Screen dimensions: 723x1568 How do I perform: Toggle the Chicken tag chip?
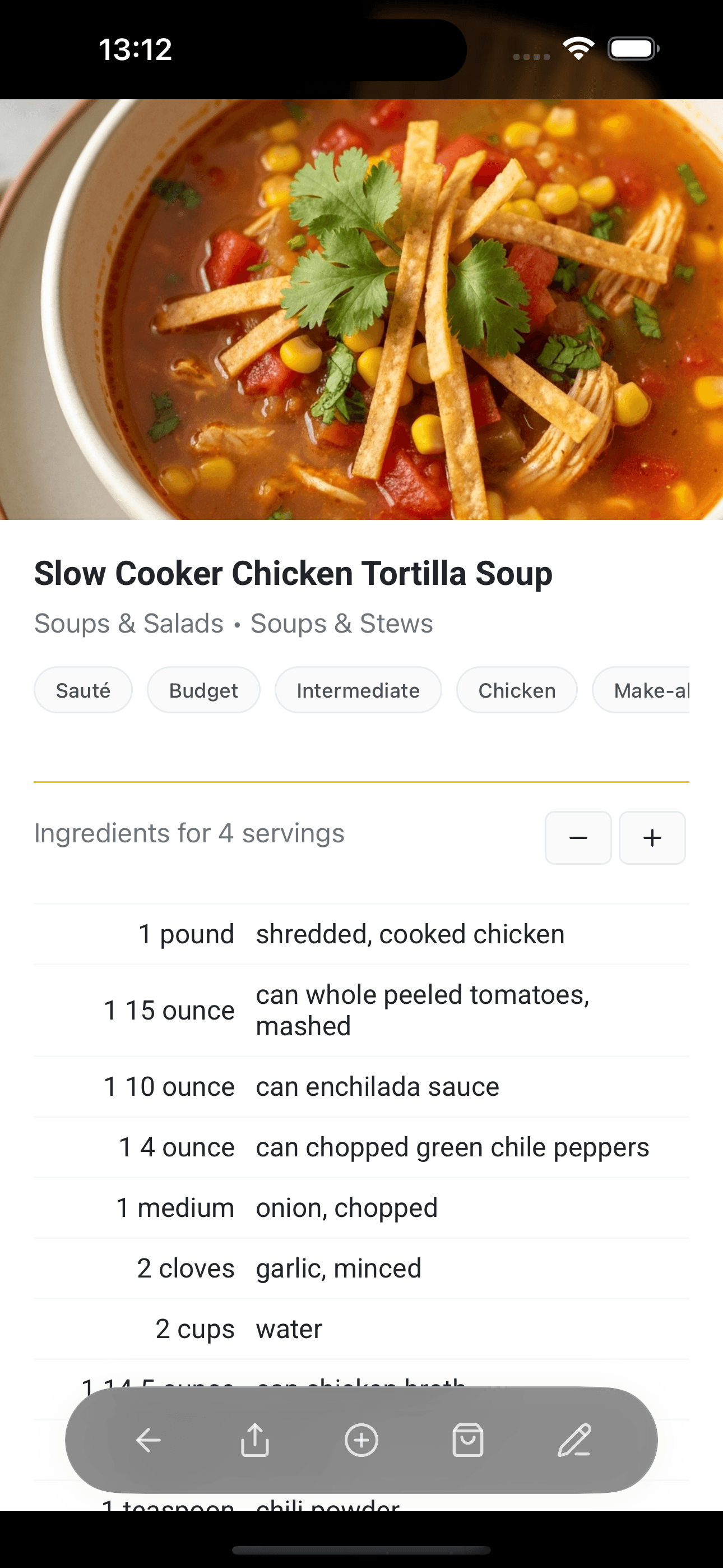point(516,690)
